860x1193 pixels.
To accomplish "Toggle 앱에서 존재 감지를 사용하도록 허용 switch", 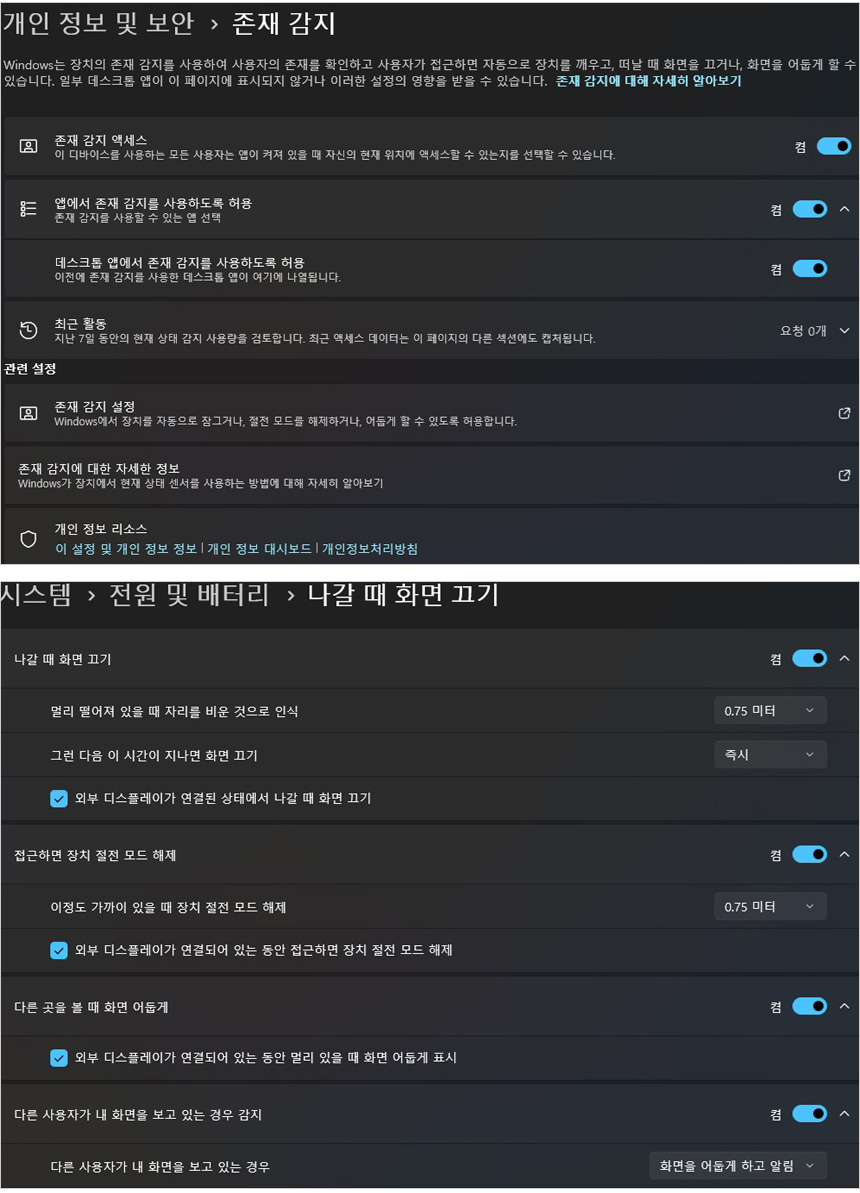I will click(x=809, y=209).
